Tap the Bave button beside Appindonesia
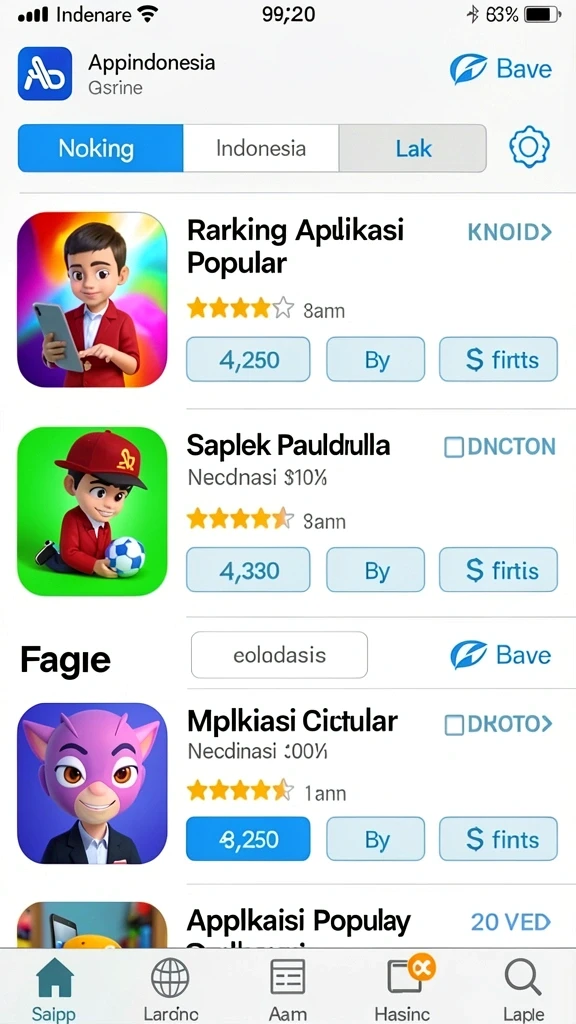The width and height of the screenshot is (576, 1024). pyautogui.click(x=501, y=69)
